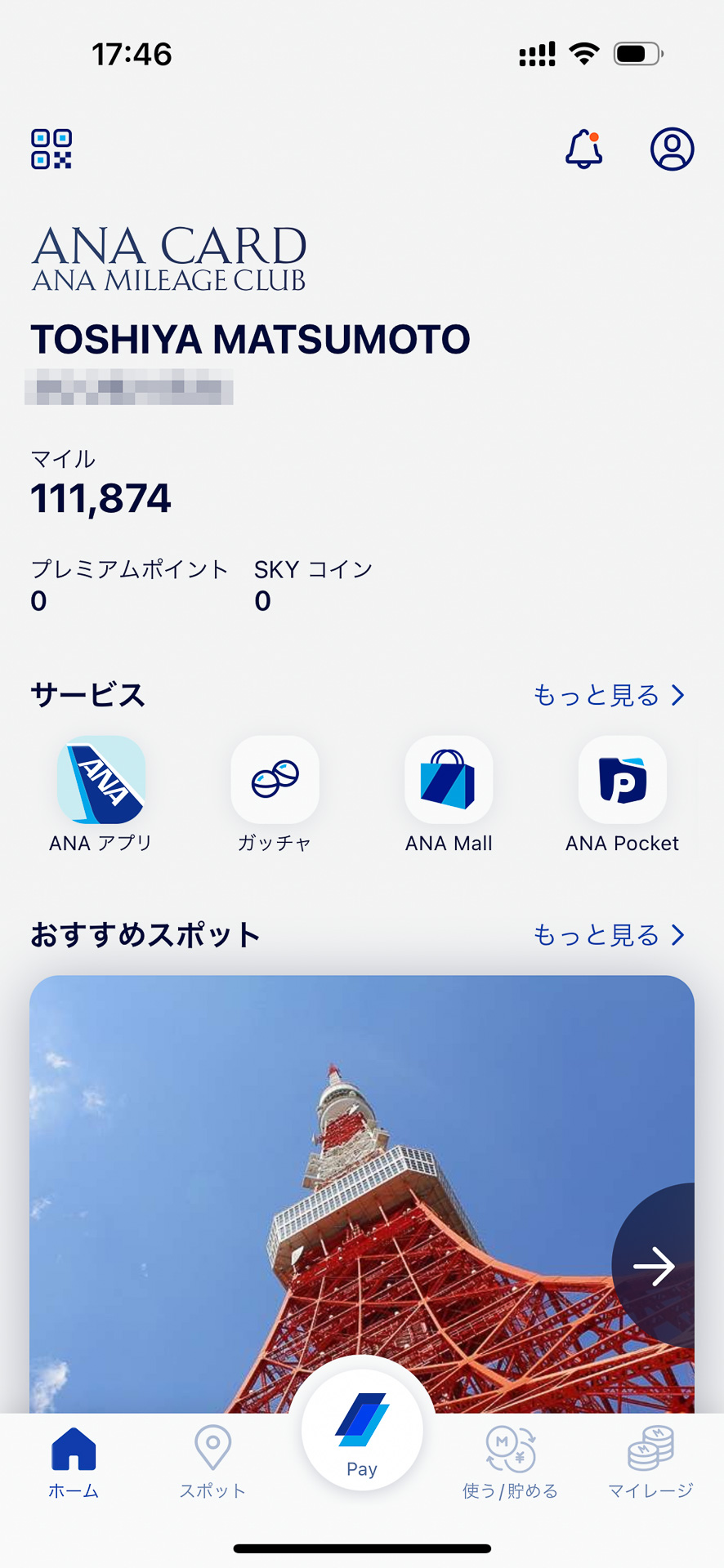Expand the サービス list via its chevron
Viewport: 724px width, 1568px height.
click(679, 696)
